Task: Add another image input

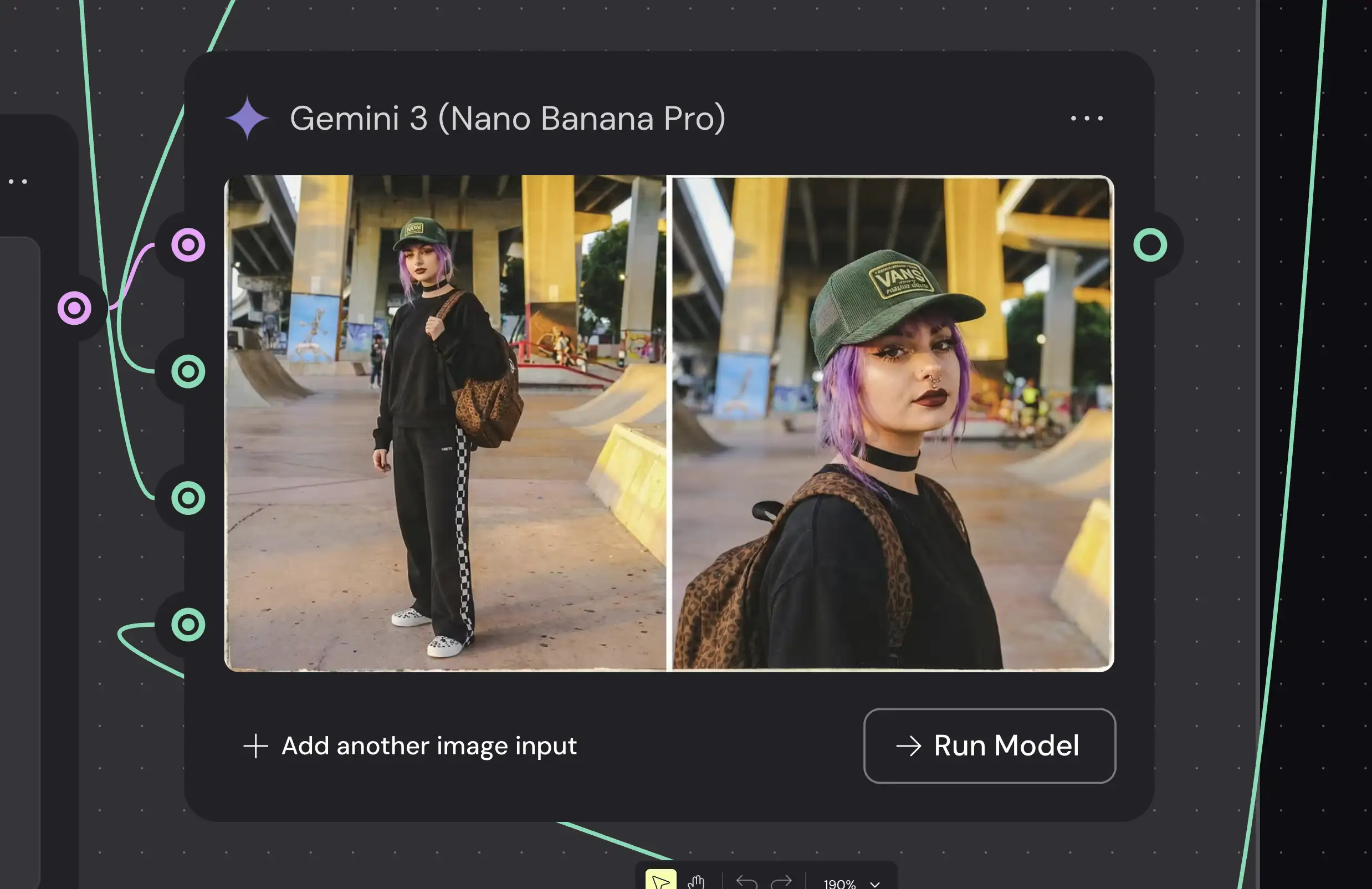Action: pos(411,745)
